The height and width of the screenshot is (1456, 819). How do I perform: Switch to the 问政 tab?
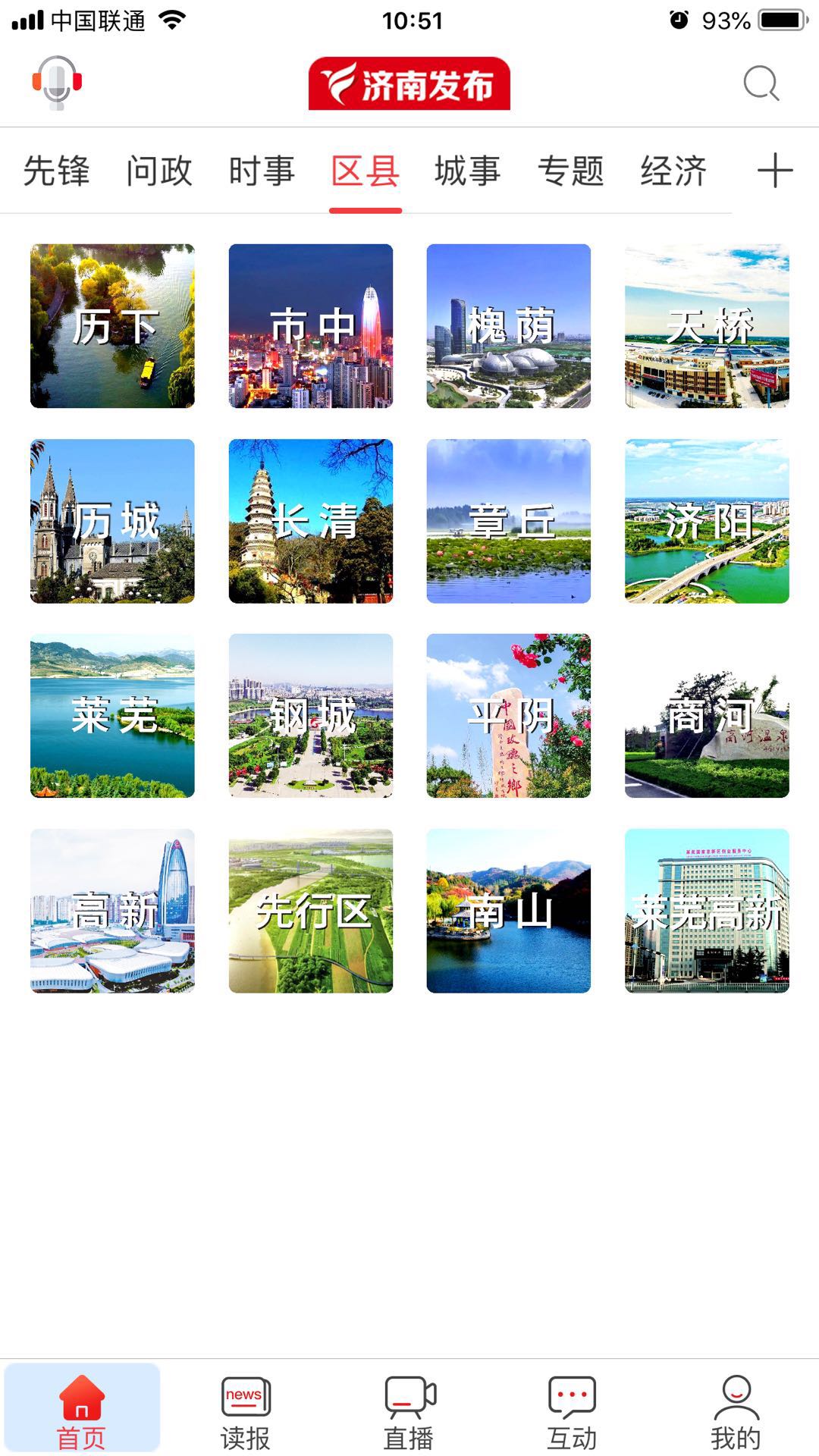click(159, 171)
